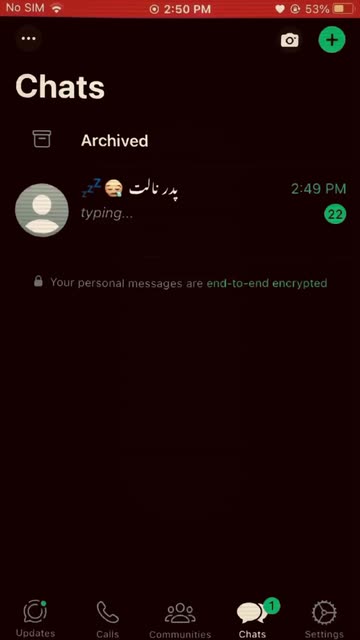Open the Archived chats row
The width and height of the screenshot is (360, 640).
coord(180,140)
